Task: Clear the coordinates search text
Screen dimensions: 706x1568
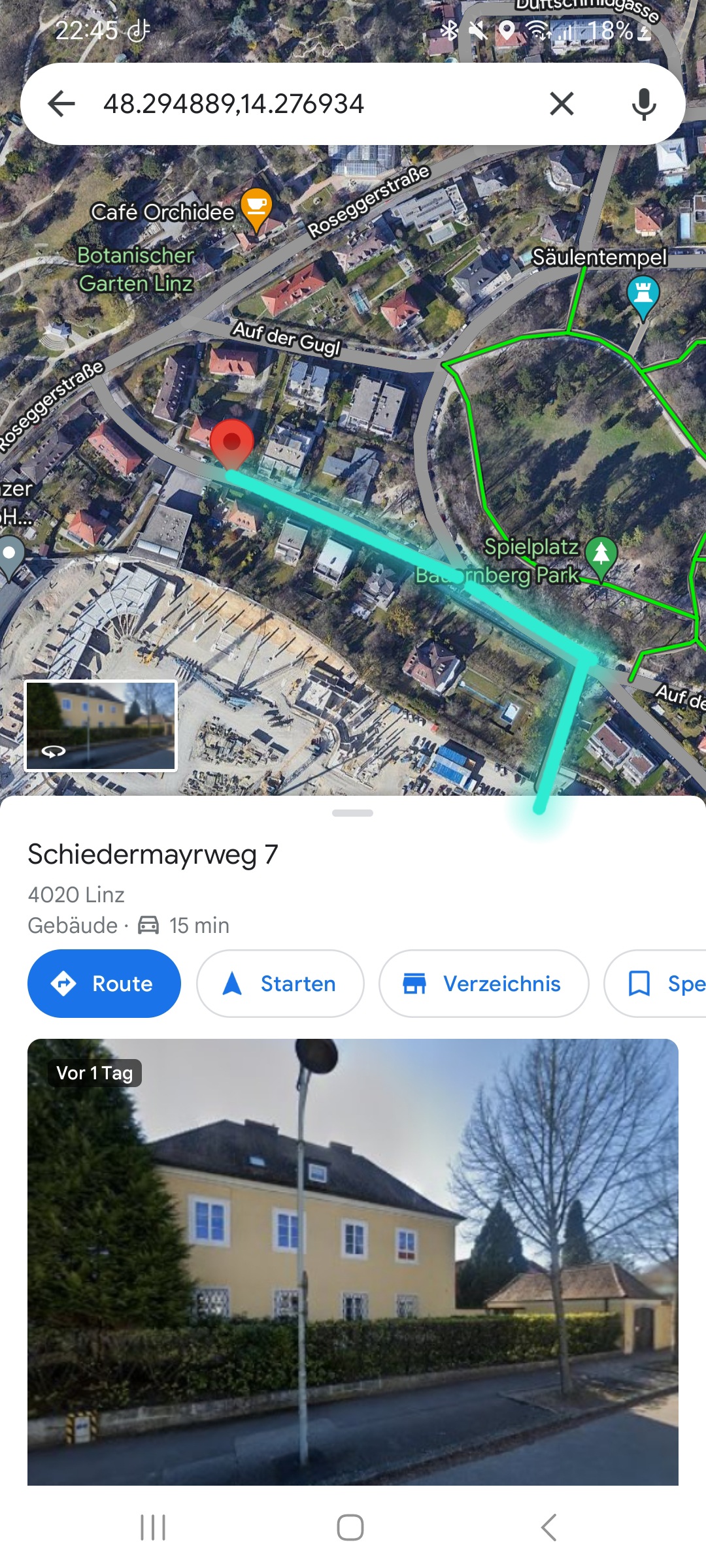Action: (562, 104)
